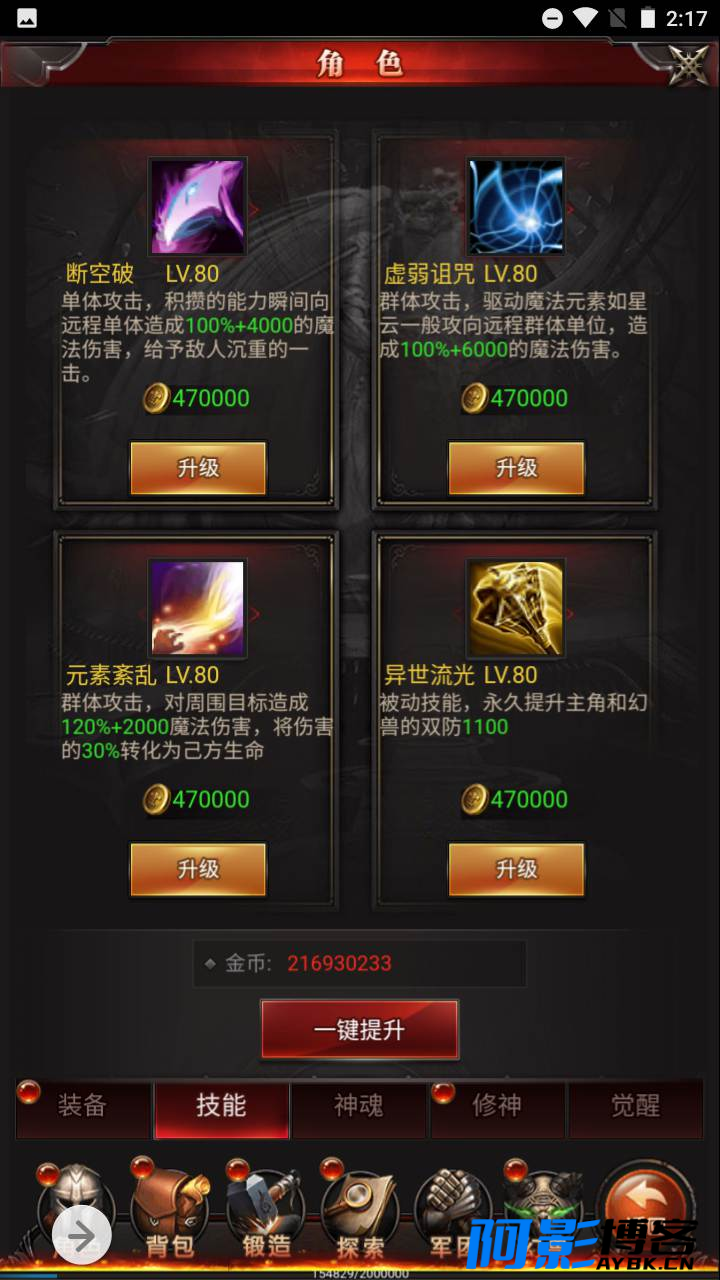Screen dimensions: 720x1280
Task: Tap the 元素紊乱 skill icon
Action: [x=197, y=608]
